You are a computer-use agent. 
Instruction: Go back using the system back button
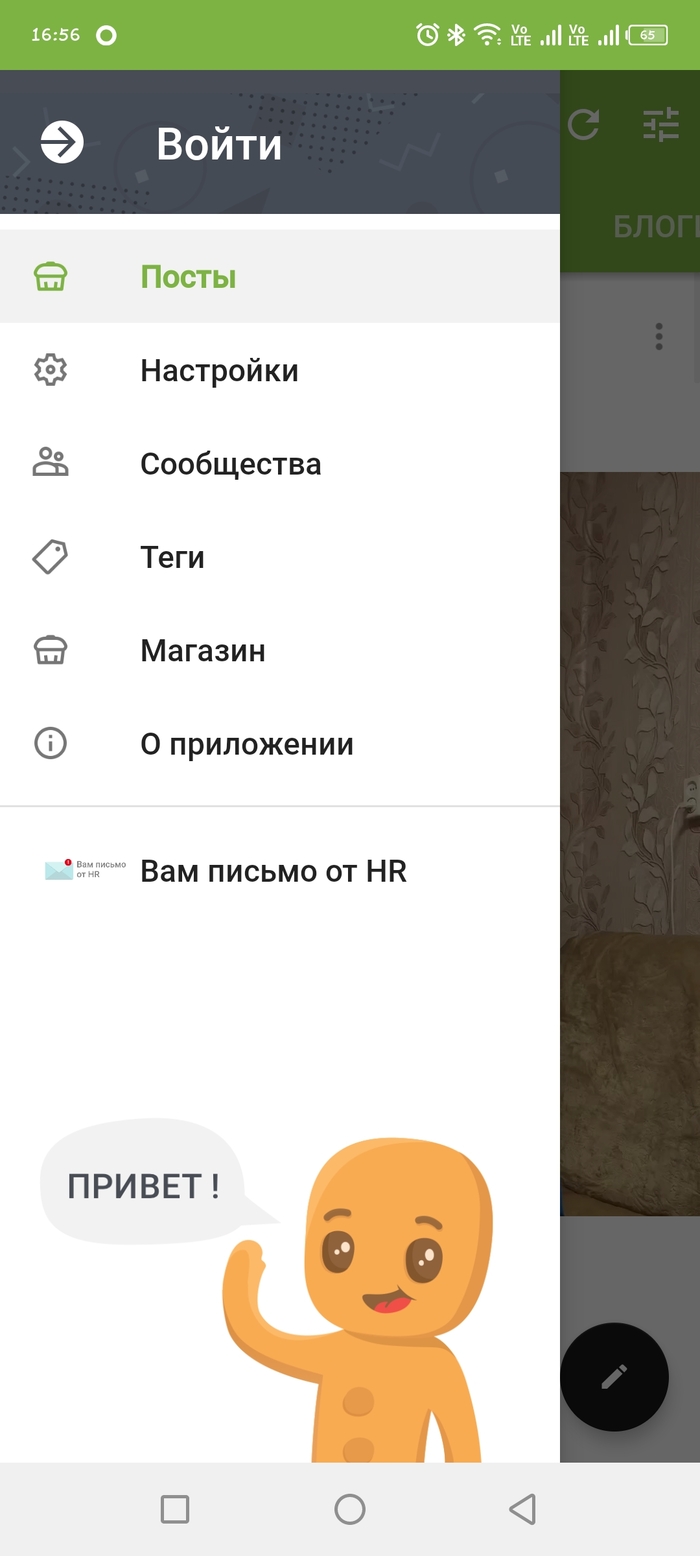522,1509
